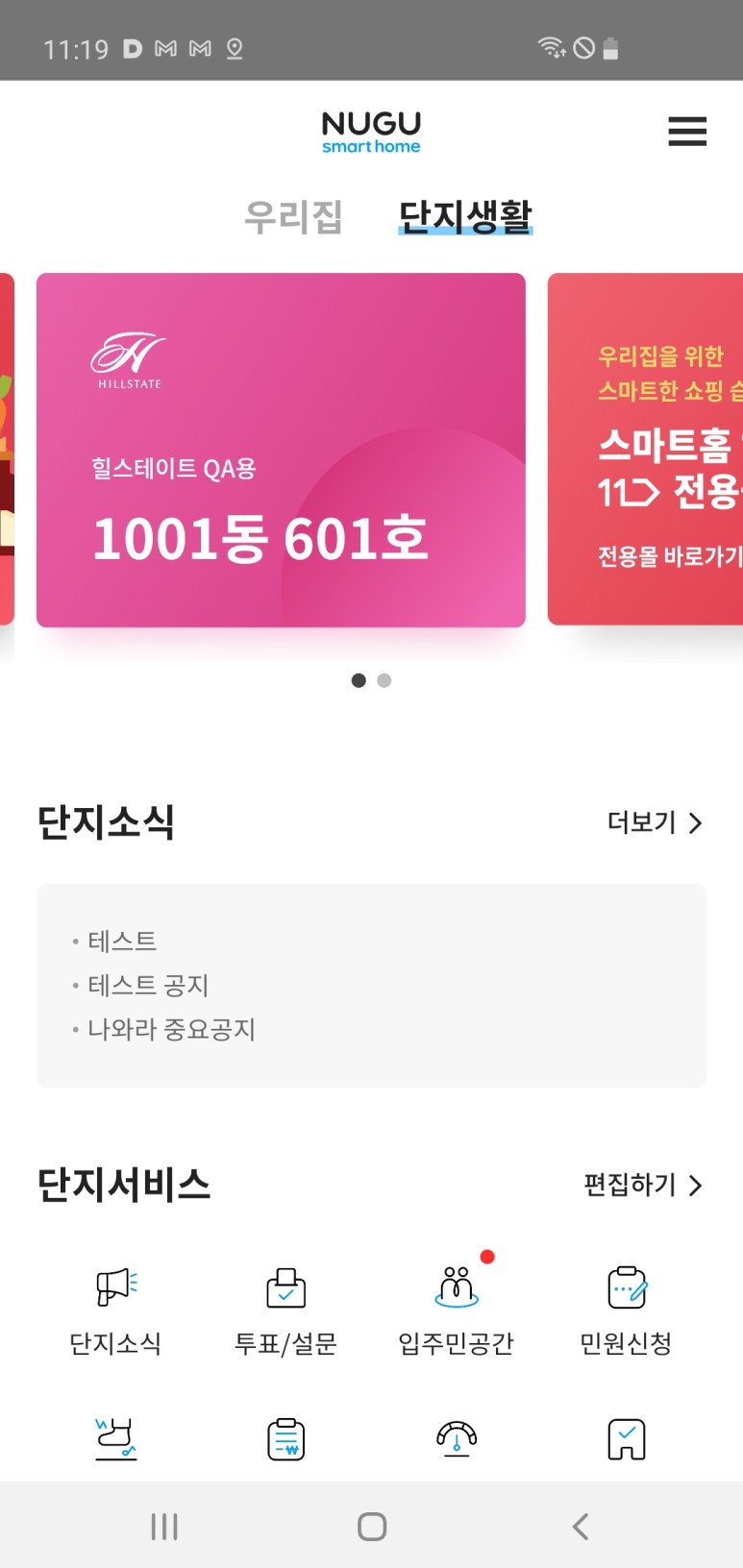Image resolution: width=743 pixels, height=1568 pixels.
Task: Open the 나와라 중요공지 notice
Action: pyautogui.click(x=171, y=1029)
